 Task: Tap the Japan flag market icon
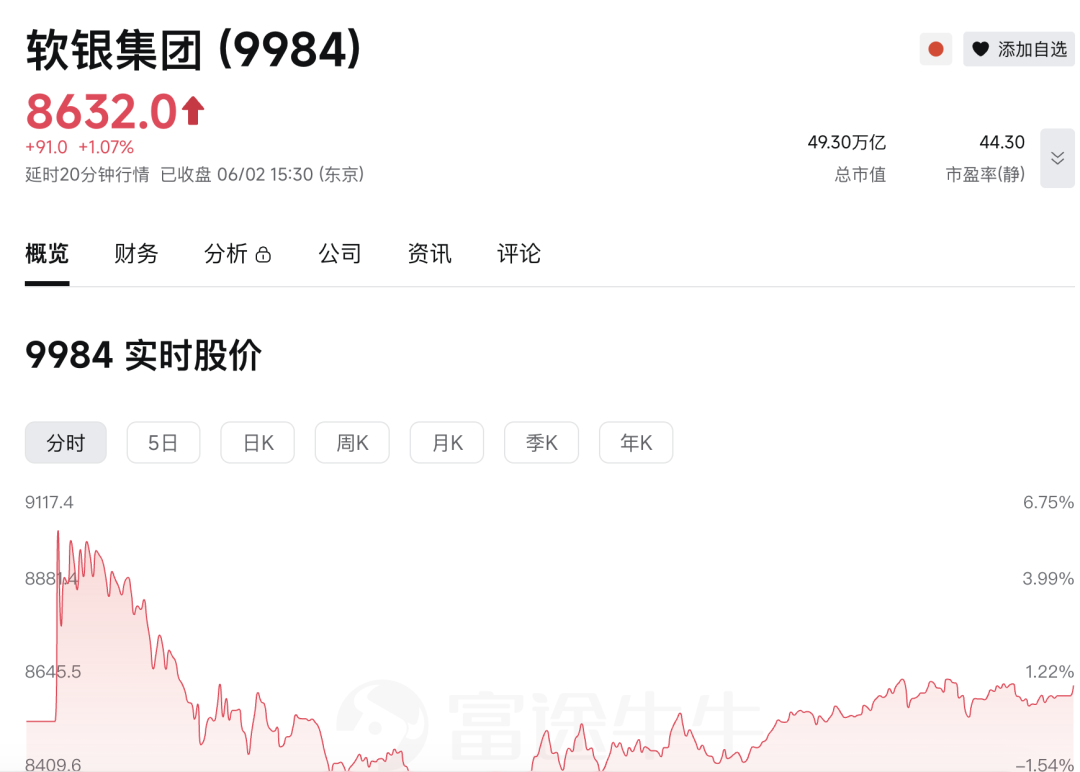935,49
